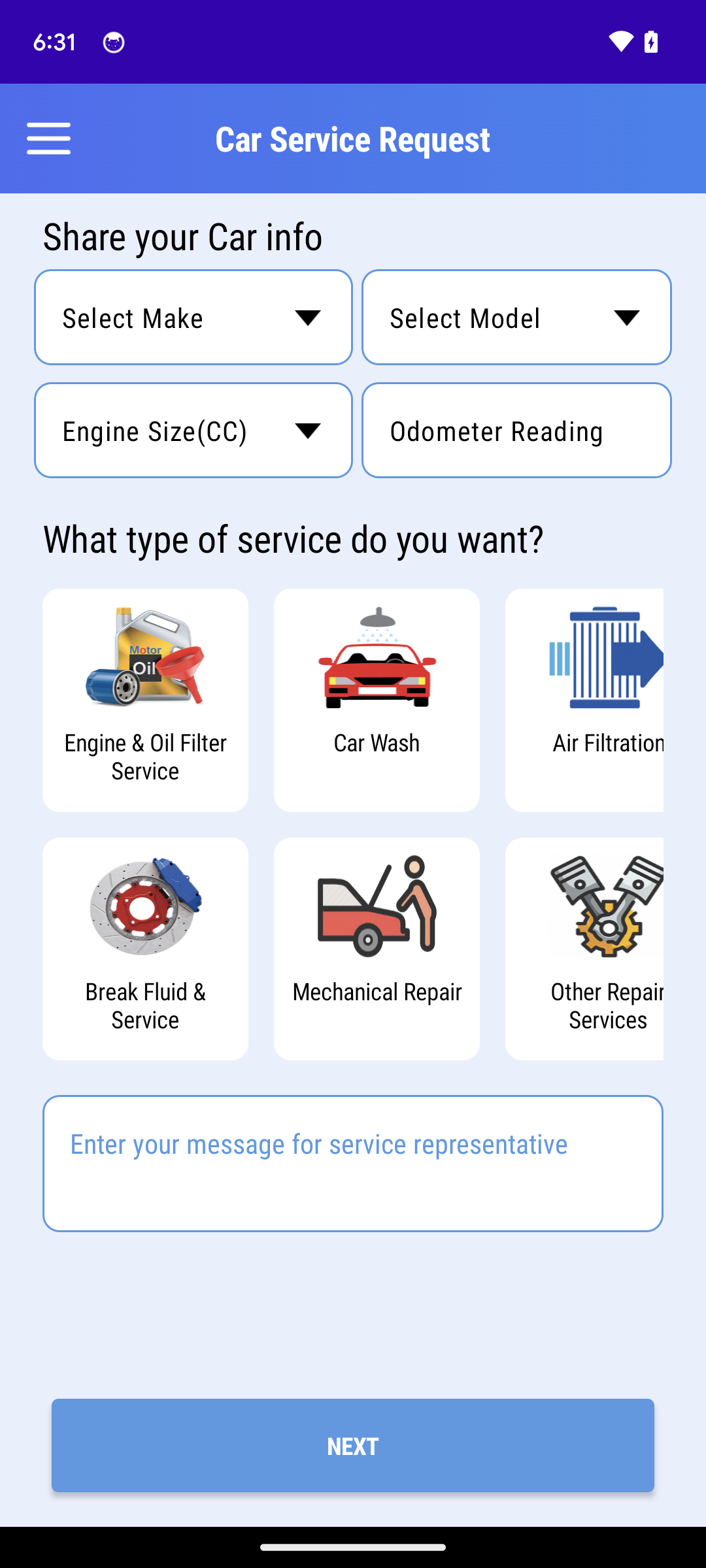
Task: Select Engine & Oil Filter Service
Action: (x=145, y=700)
